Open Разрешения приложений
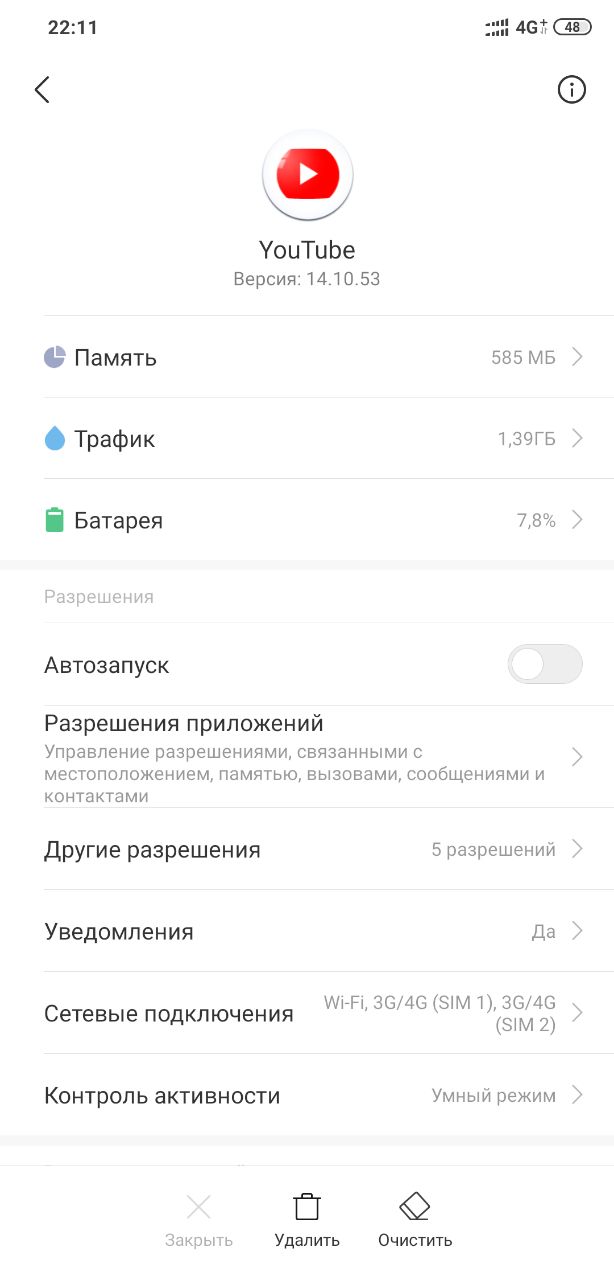Image resolution: width=614 pixels, height=1280 pixels. tap(307, 757)
